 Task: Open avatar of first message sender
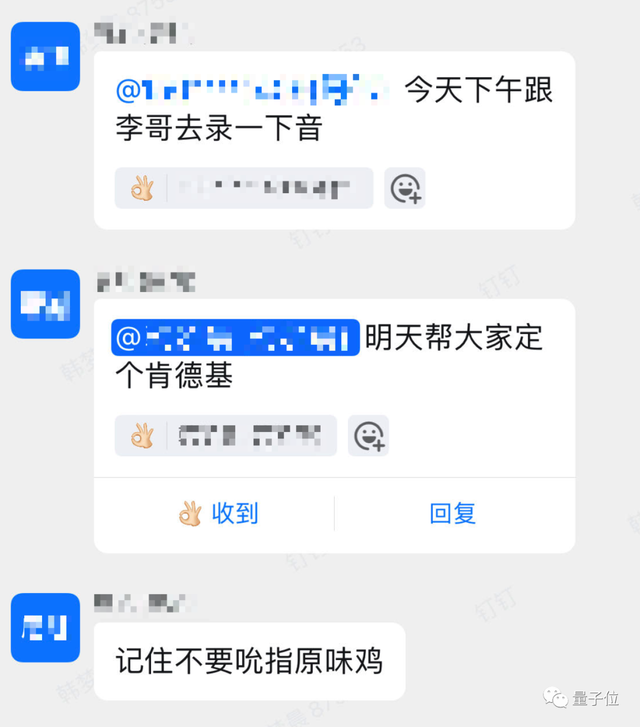45,57
